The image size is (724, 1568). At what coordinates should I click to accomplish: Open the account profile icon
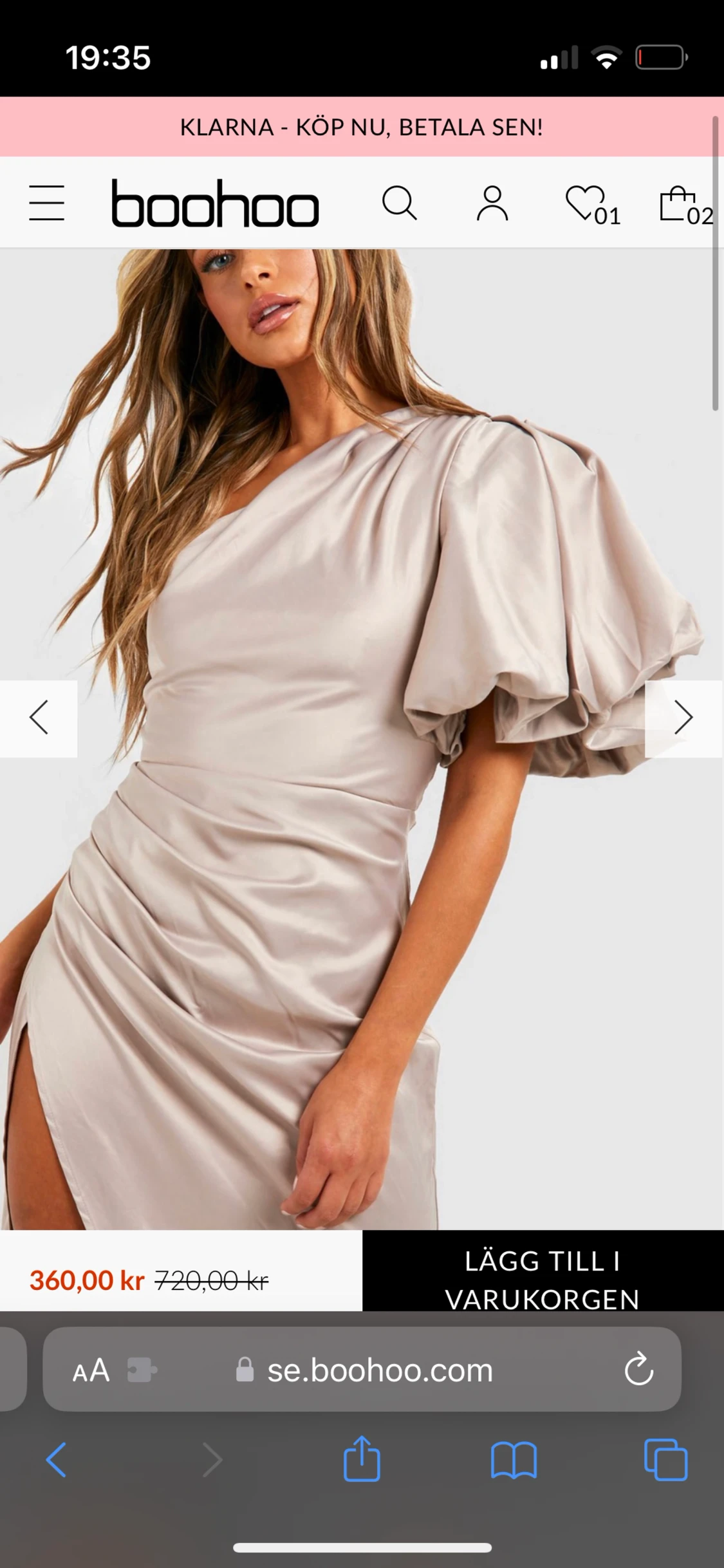pyautogui.click(x=492, y=203)
